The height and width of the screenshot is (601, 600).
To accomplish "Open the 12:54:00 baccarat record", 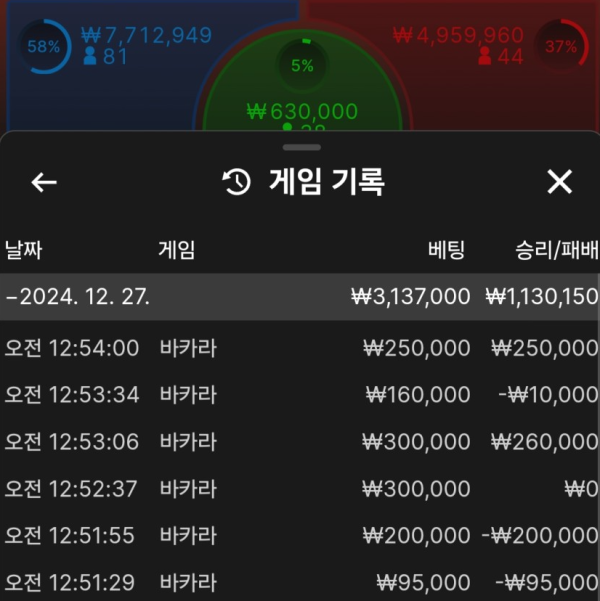I will point(300,348).
